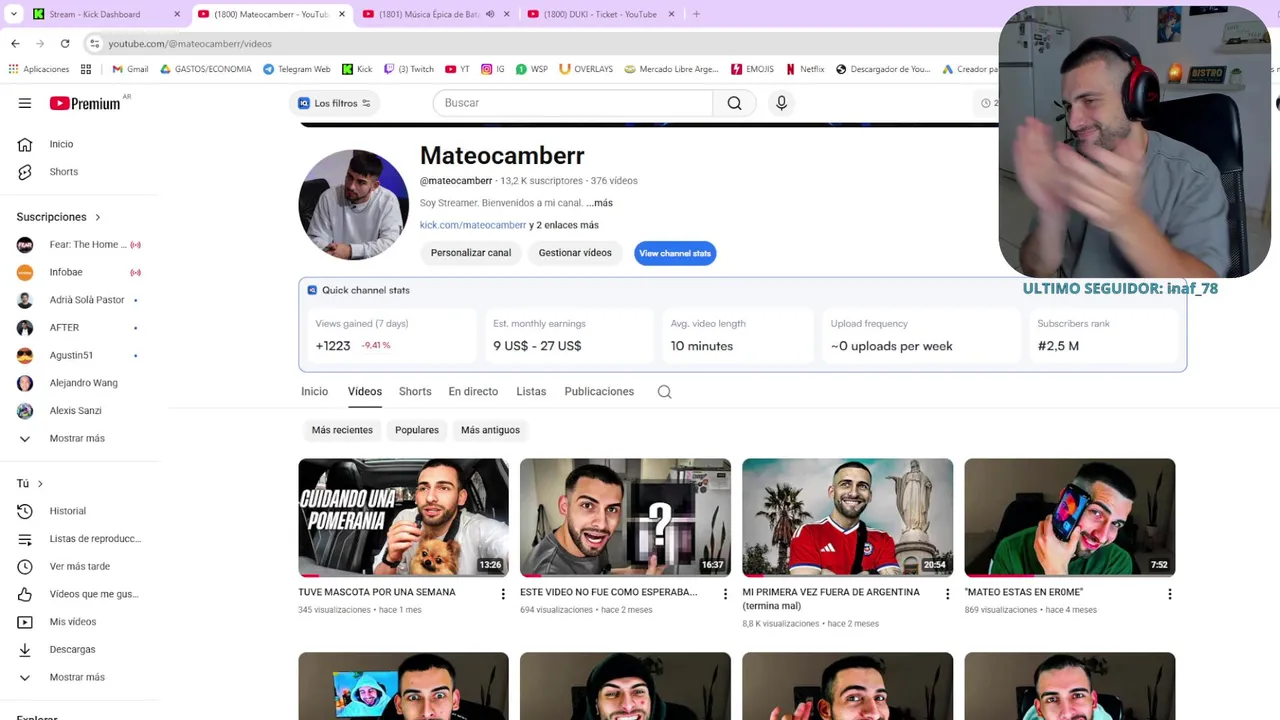Focus the Buscar search field
The image size is (1280, 720).
click(x=575, y=103)
